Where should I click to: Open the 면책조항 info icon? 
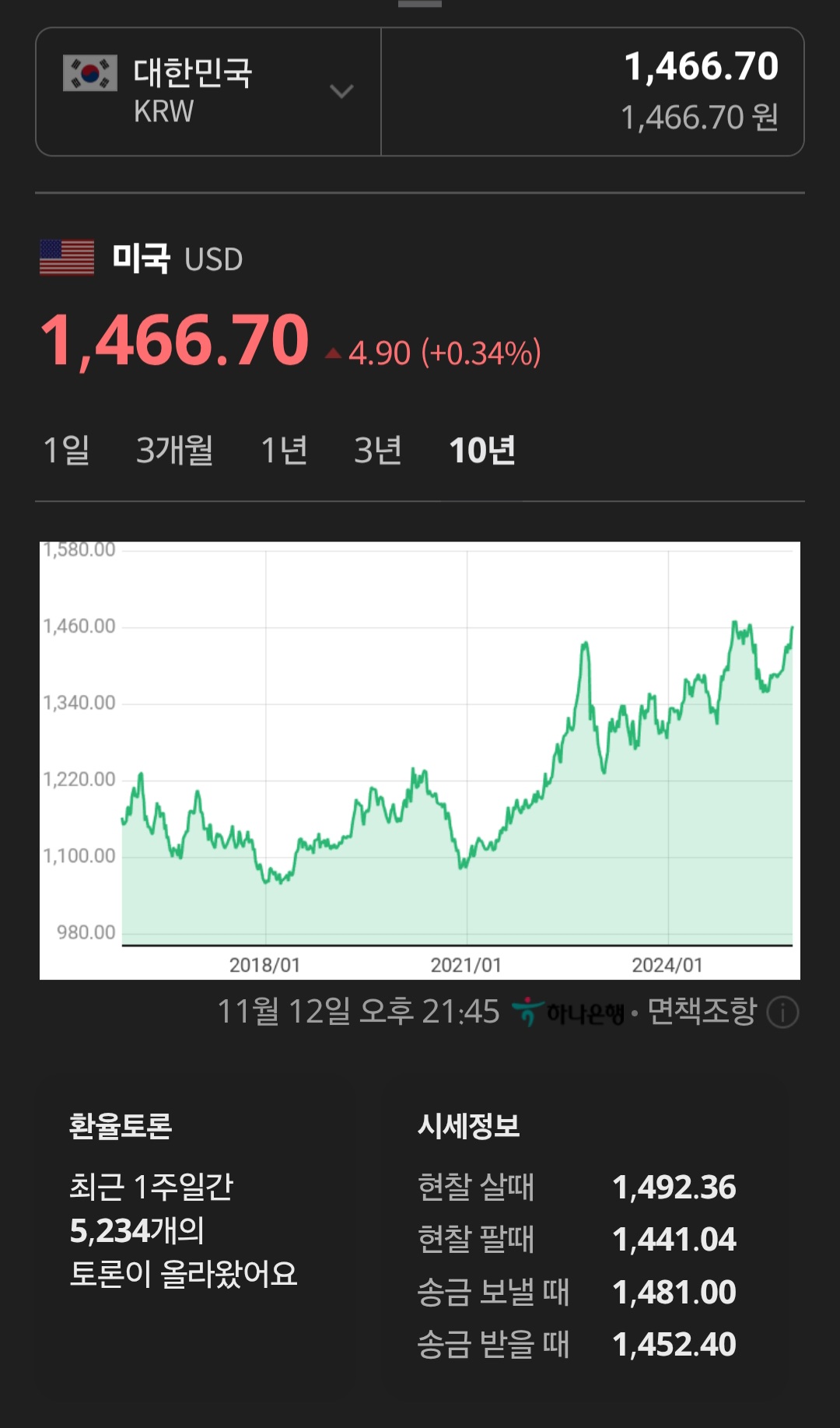click(x=782, y=1012)
